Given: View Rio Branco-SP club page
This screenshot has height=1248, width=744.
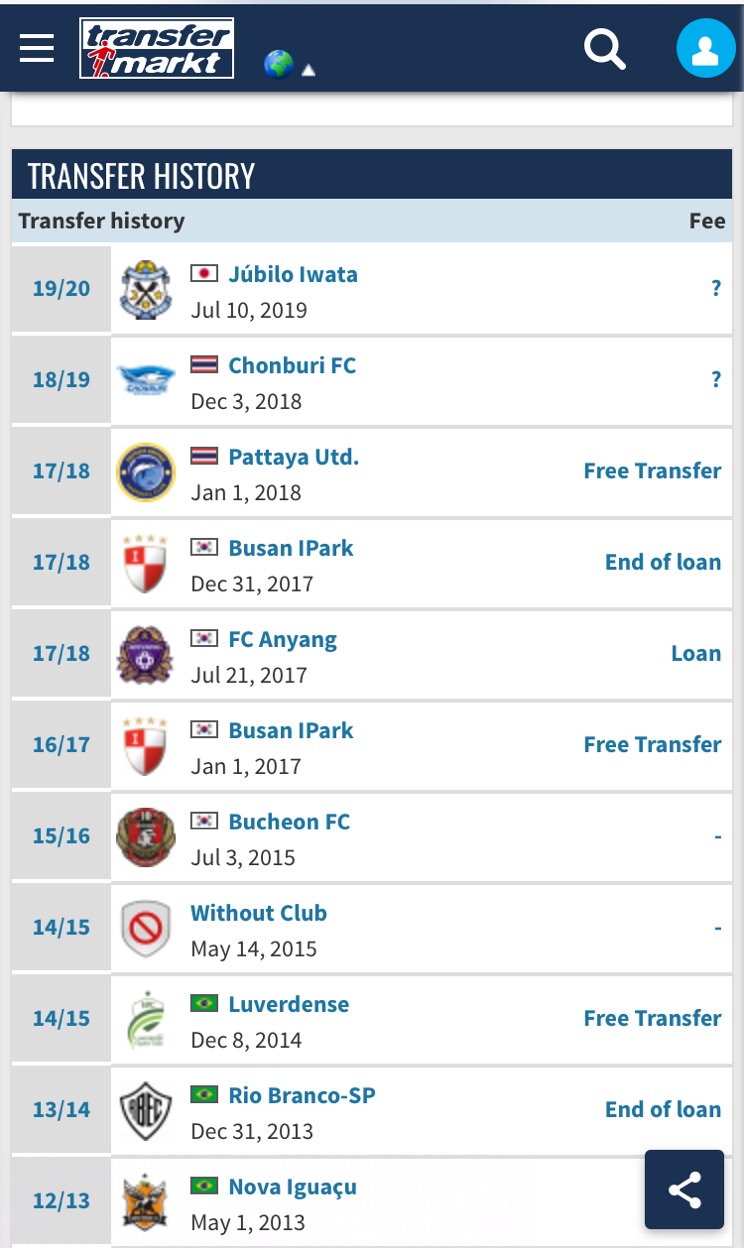Looking at the screenshot, I should (x=302, y=1095).
